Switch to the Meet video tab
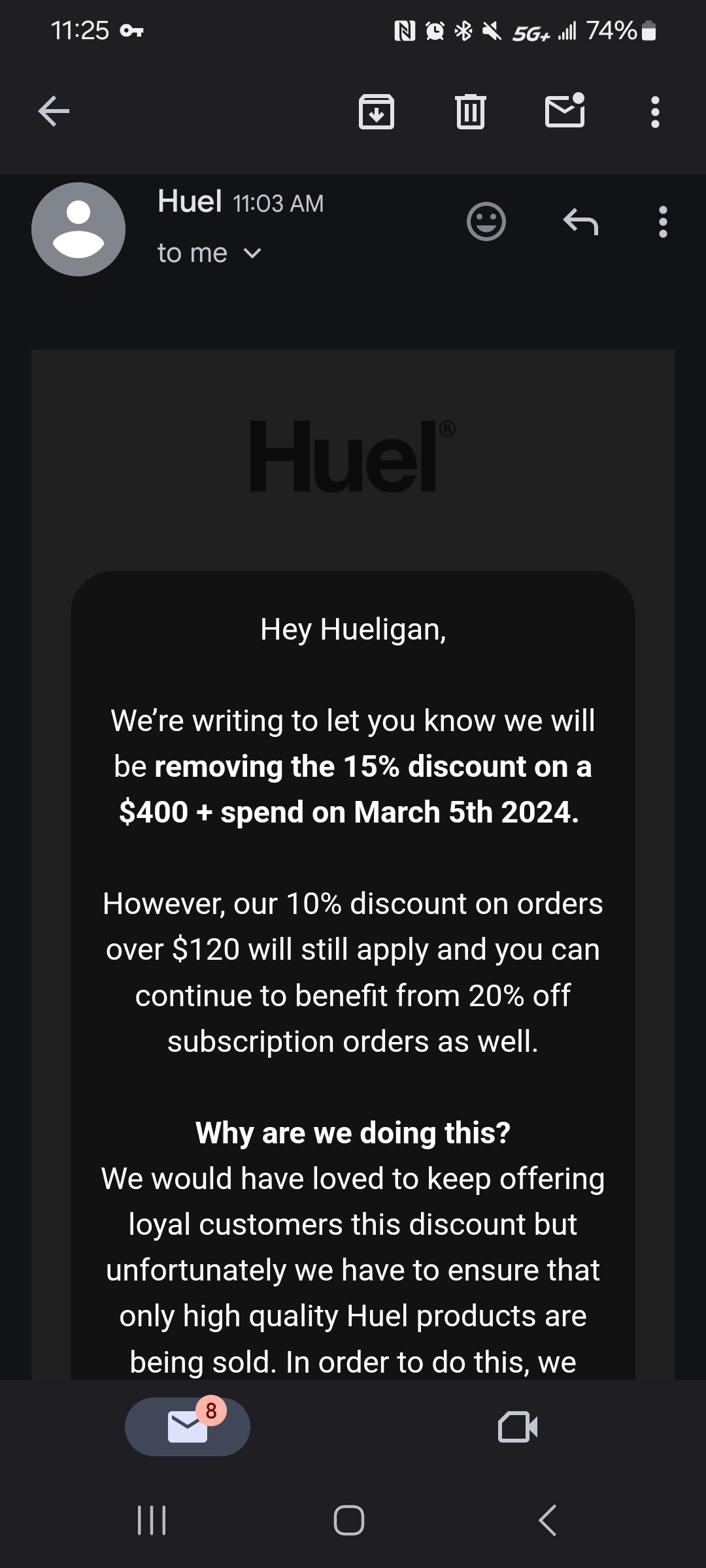 (518, 1426)
